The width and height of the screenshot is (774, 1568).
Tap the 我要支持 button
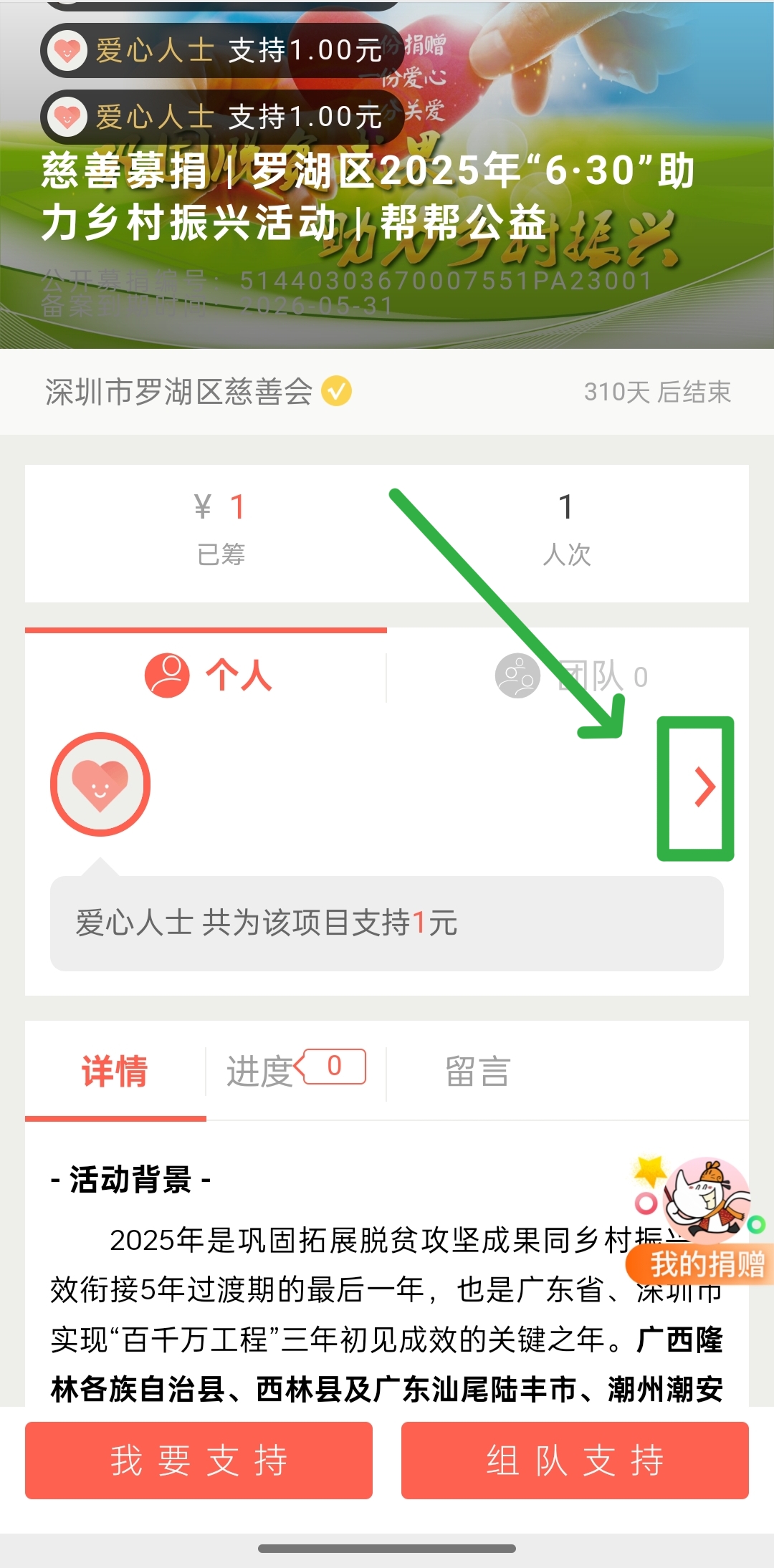pyautogui.click(x=199, y=1460)
